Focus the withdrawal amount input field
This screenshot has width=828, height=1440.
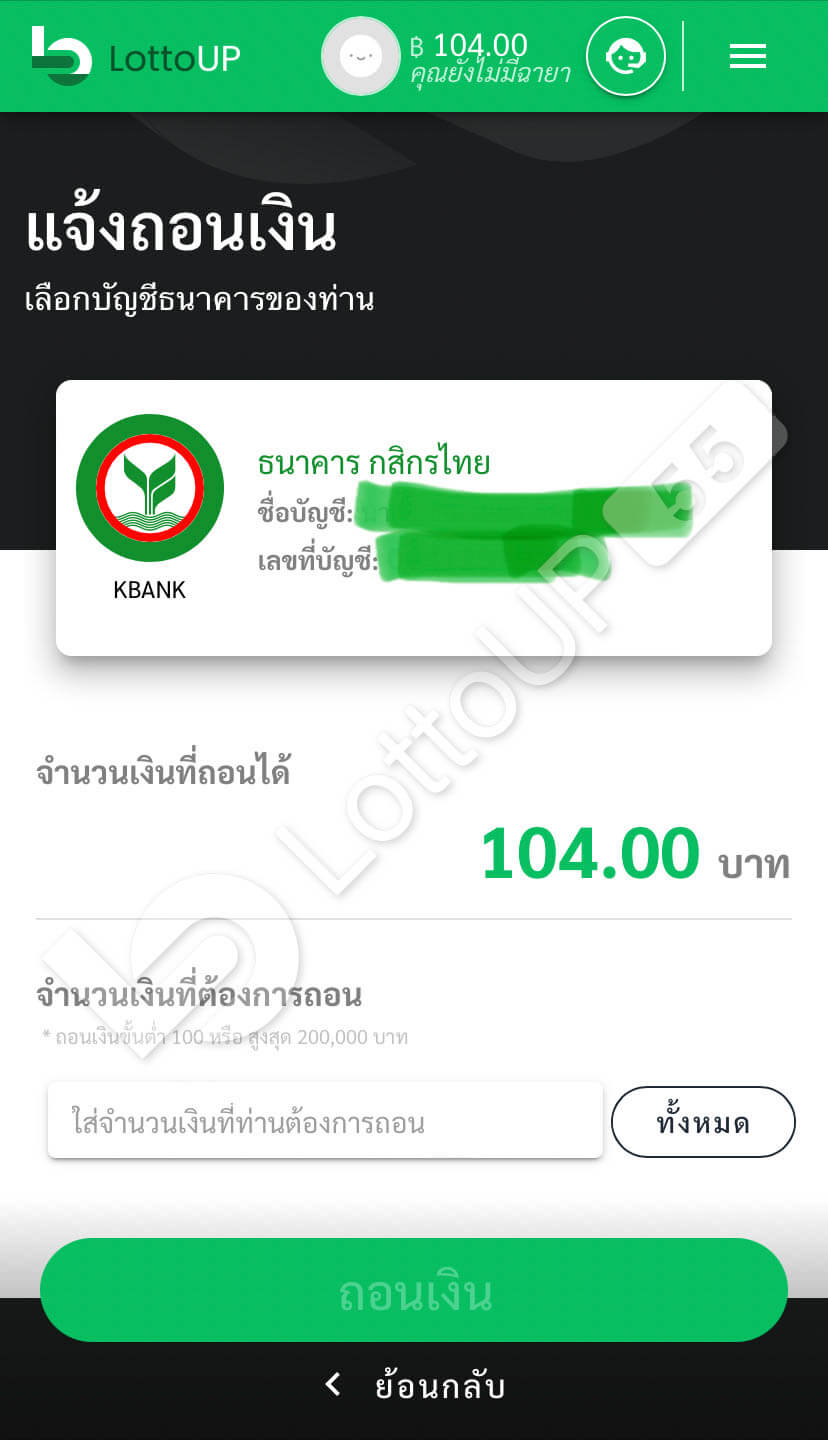tap(325, 1121)
